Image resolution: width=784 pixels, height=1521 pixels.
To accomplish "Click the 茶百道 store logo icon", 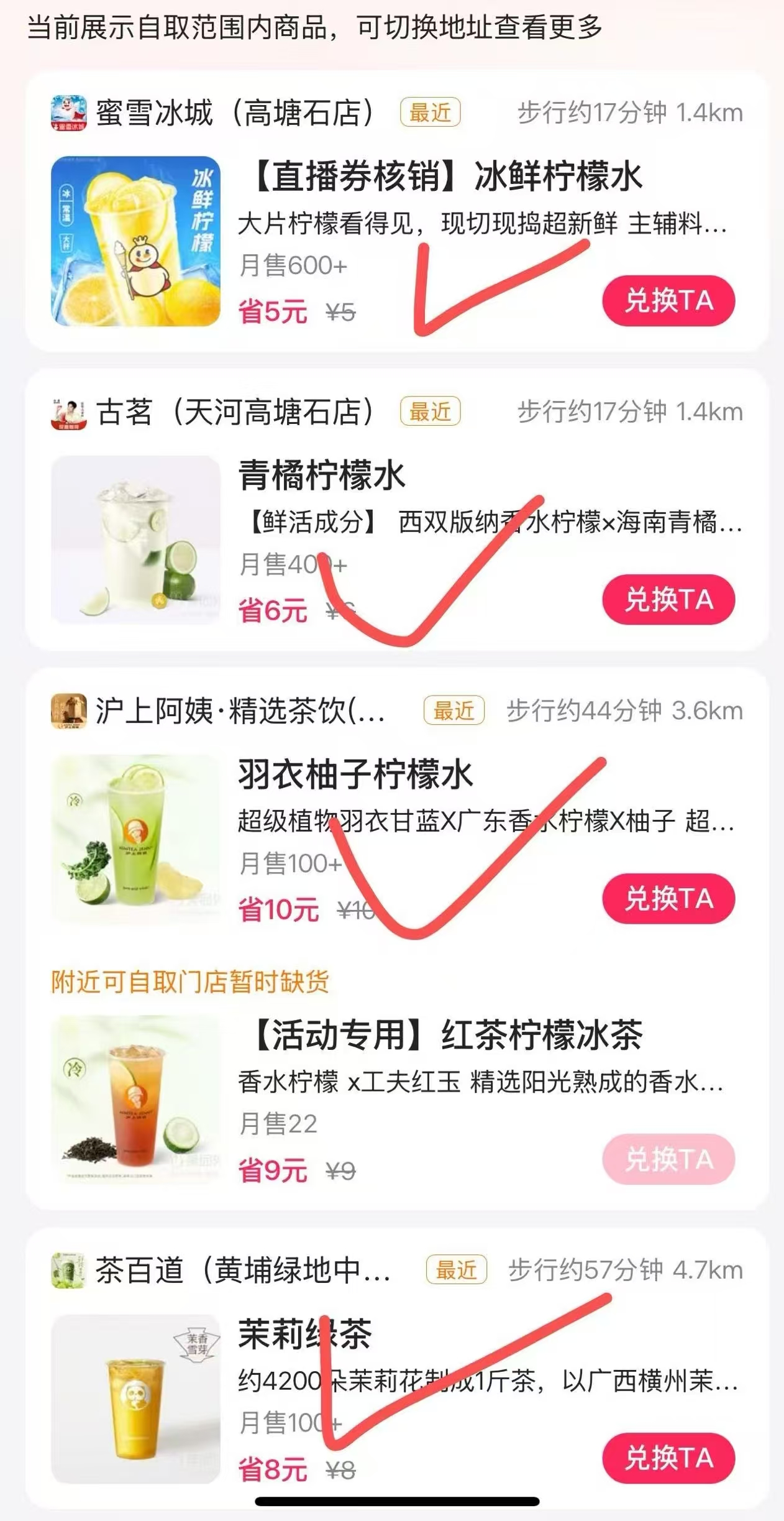I will click(x=70, y=1272).
